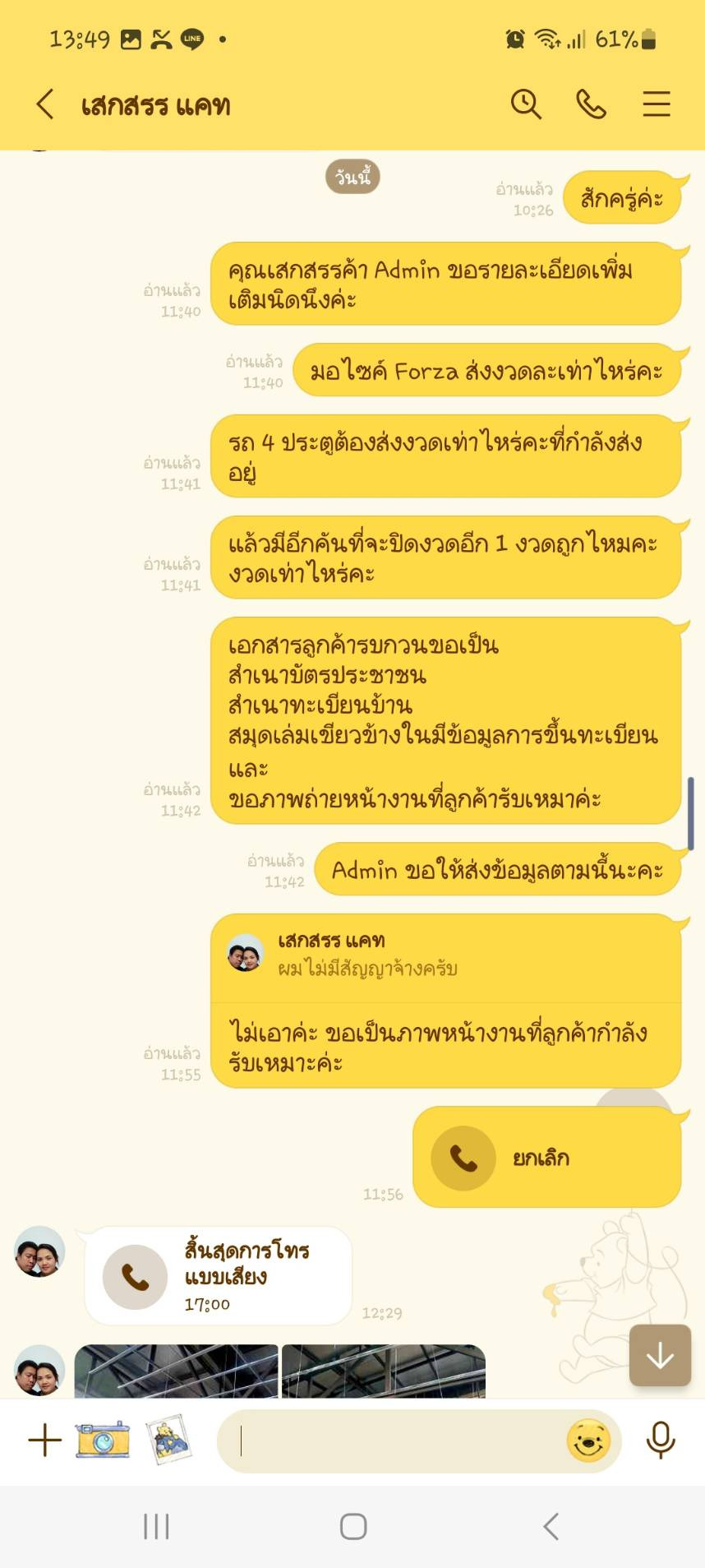Open the chat menu

pyautogui.click(x=657, y=104)
